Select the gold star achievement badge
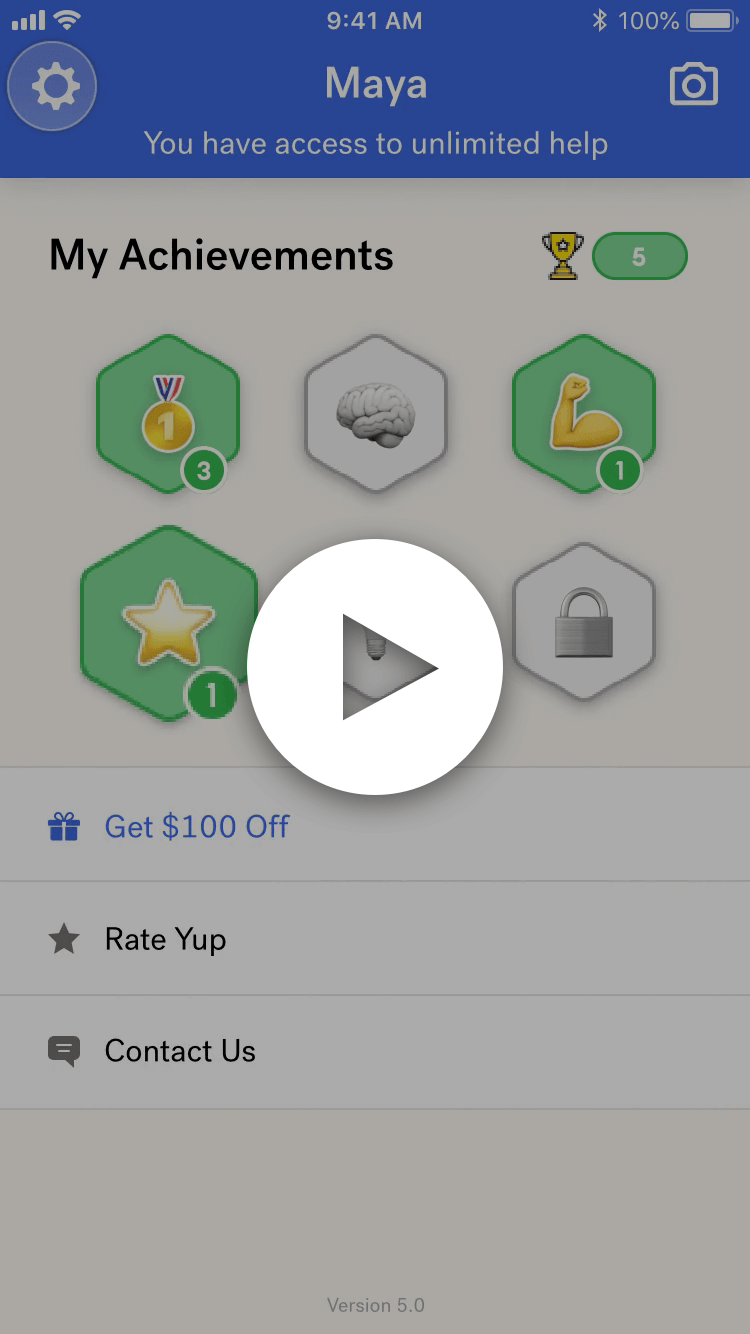This screenshot has height=1334, width=750. (x=167, y=622)
